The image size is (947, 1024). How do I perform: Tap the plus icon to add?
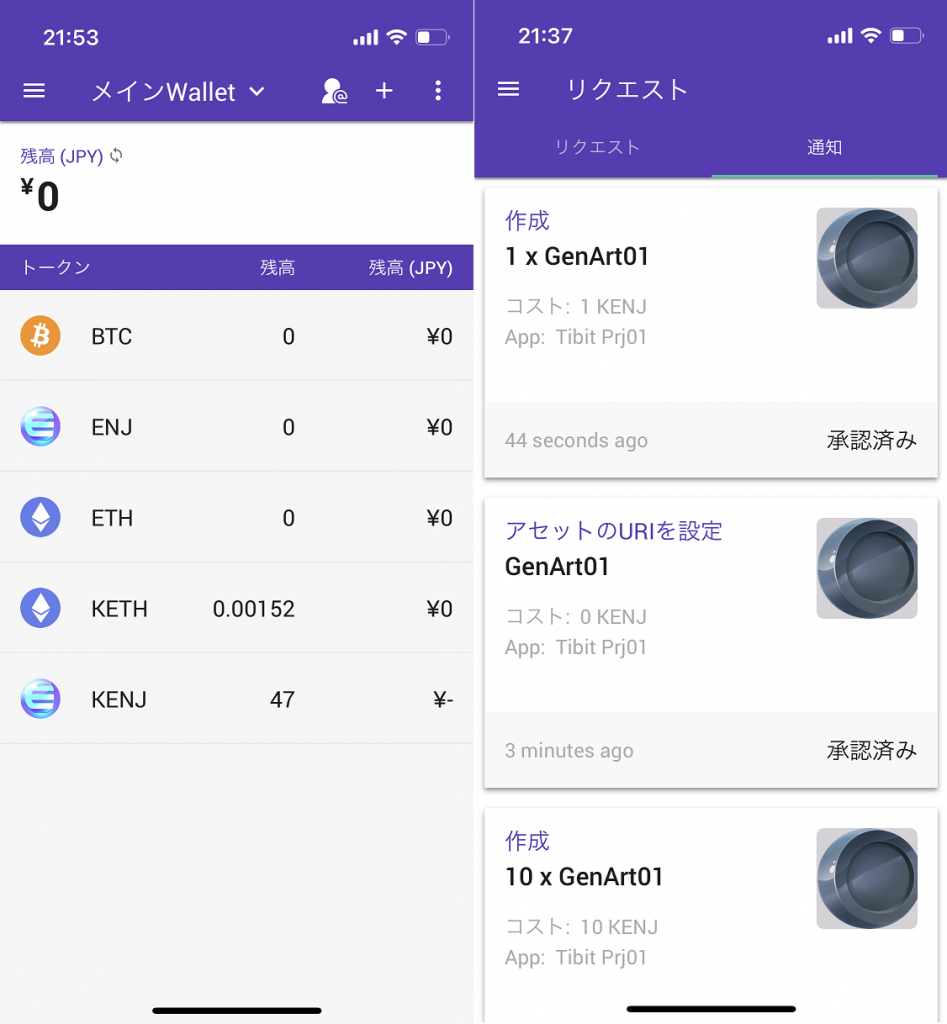[x=384, y=92]
